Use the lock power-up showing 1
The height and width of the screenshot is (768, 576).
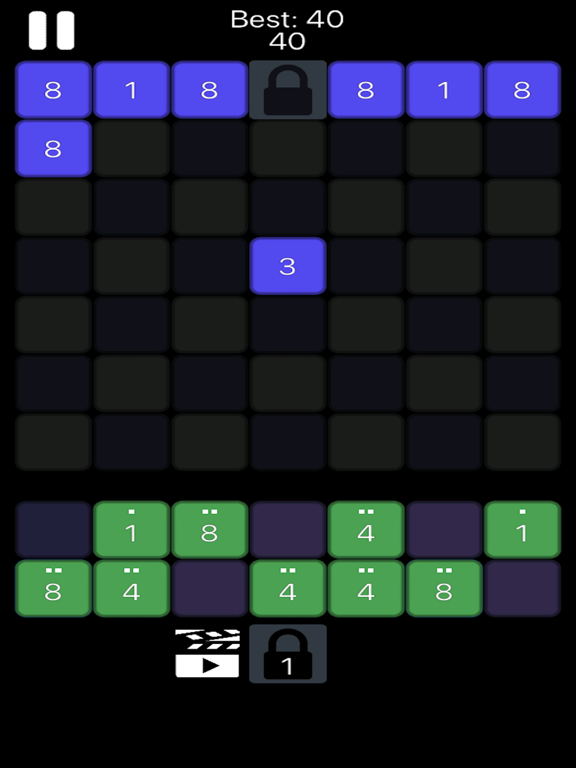point(288,653)
